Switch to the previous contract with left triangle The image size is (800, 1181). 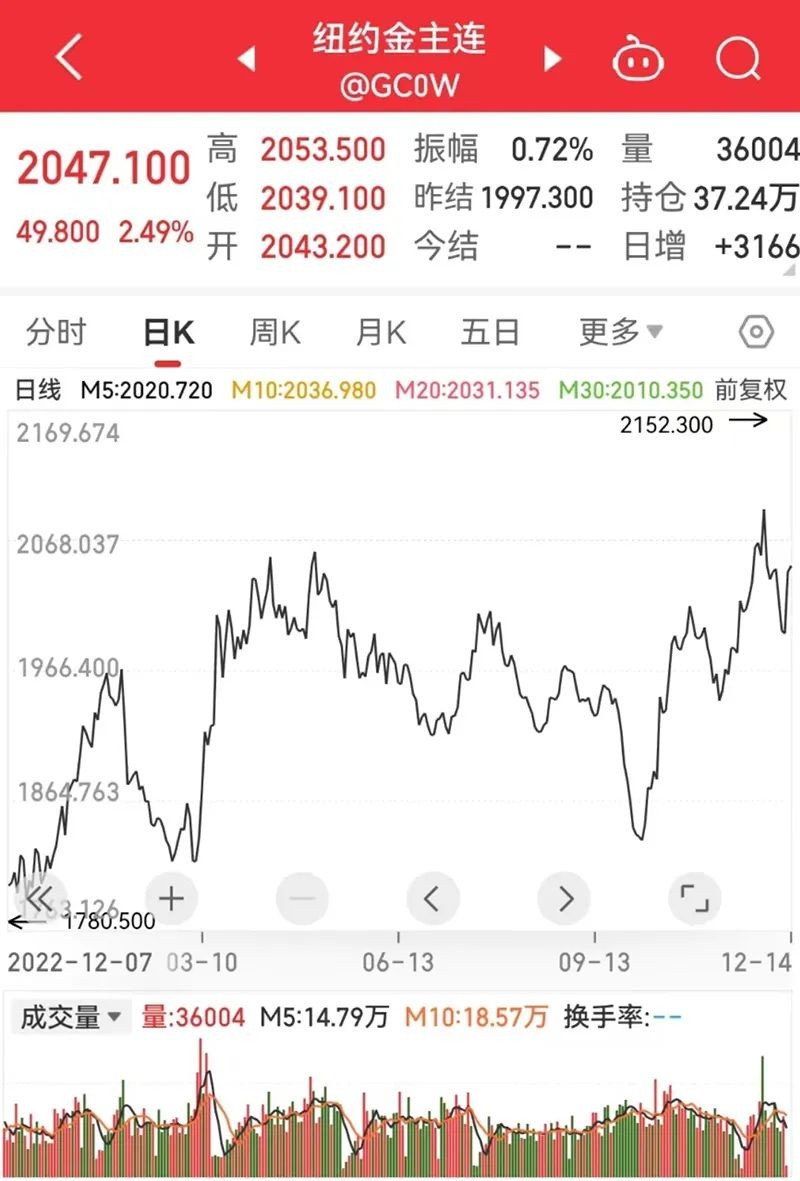pos(246,59)
